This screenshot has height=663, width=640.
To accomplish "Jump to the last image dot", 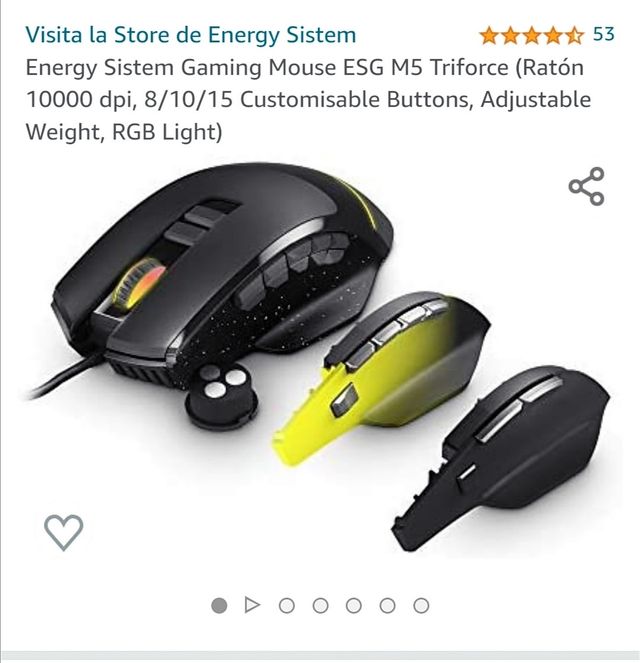I will (x=421, y=605).
